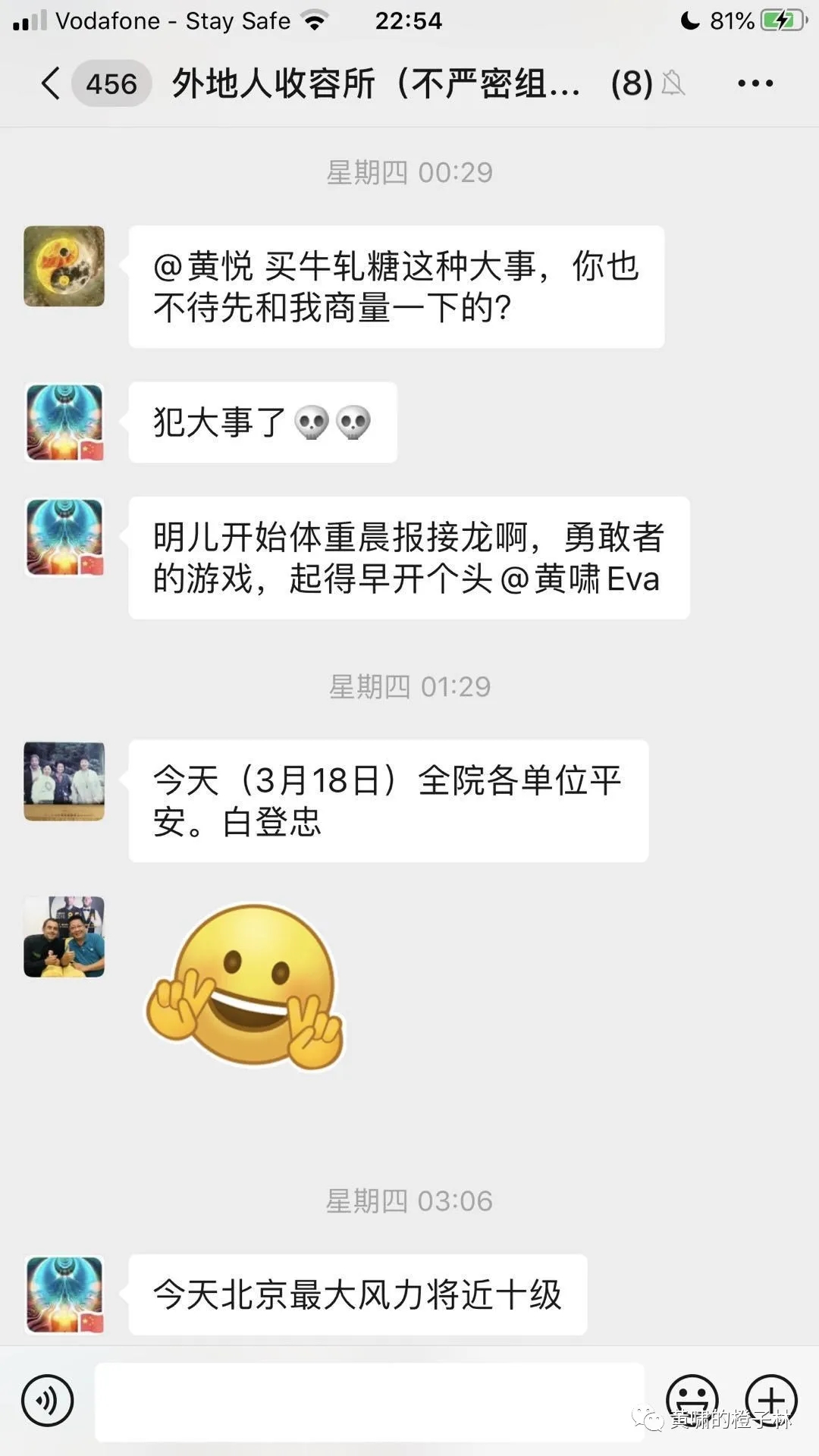Switch to voice message input
This screenshot has height=1456, width=819.
47,1401
